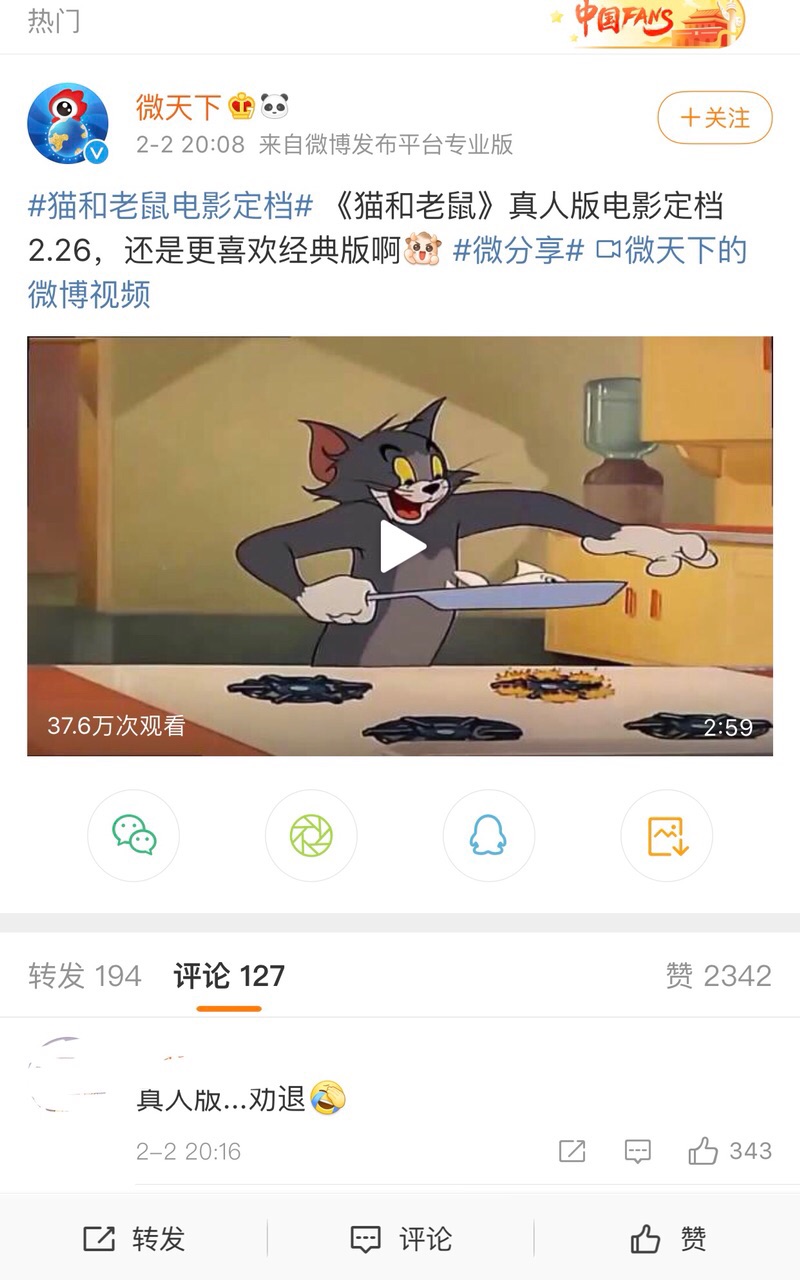Open the #猫和老鼠电影定档# hashtag
800x1280 pixels.
(x=170, y=207)
